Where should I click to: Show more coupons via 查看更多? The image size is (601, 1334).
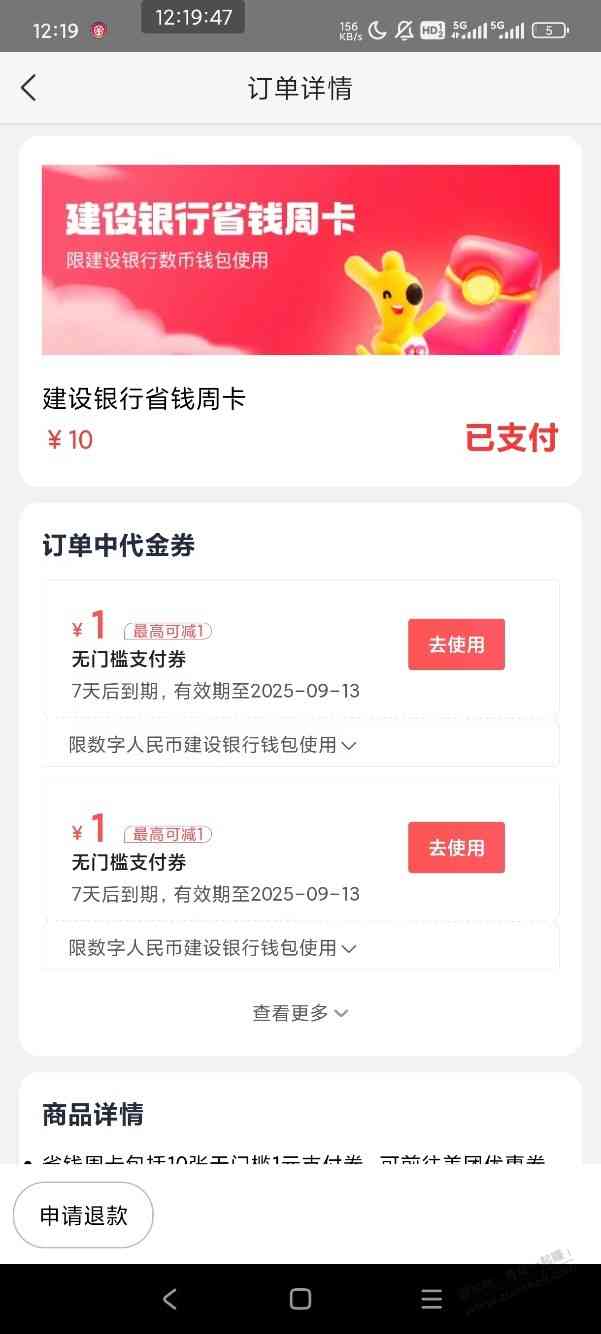(300, 1013)
